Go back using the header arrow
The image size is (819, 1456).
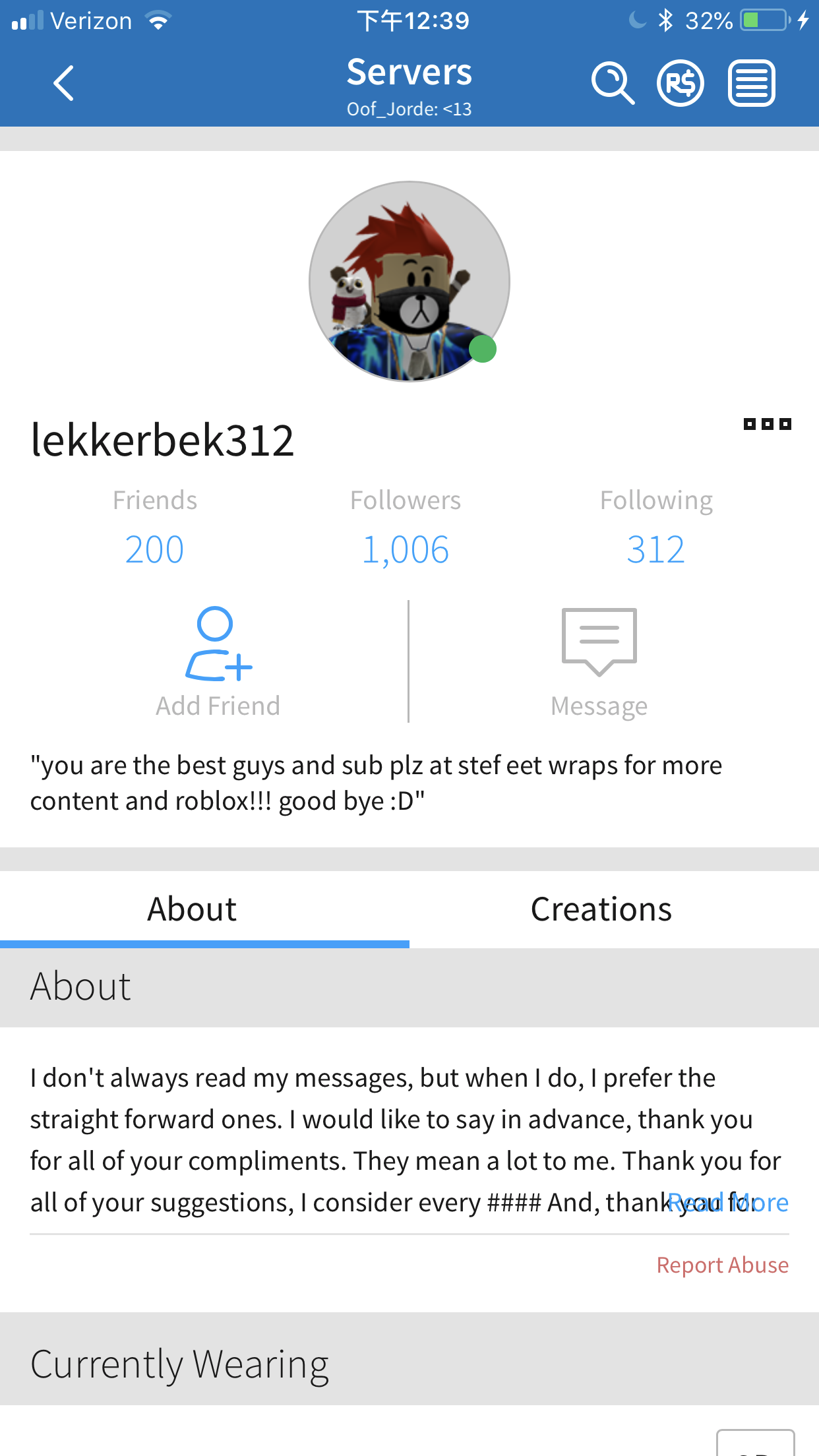pos(63,84)
